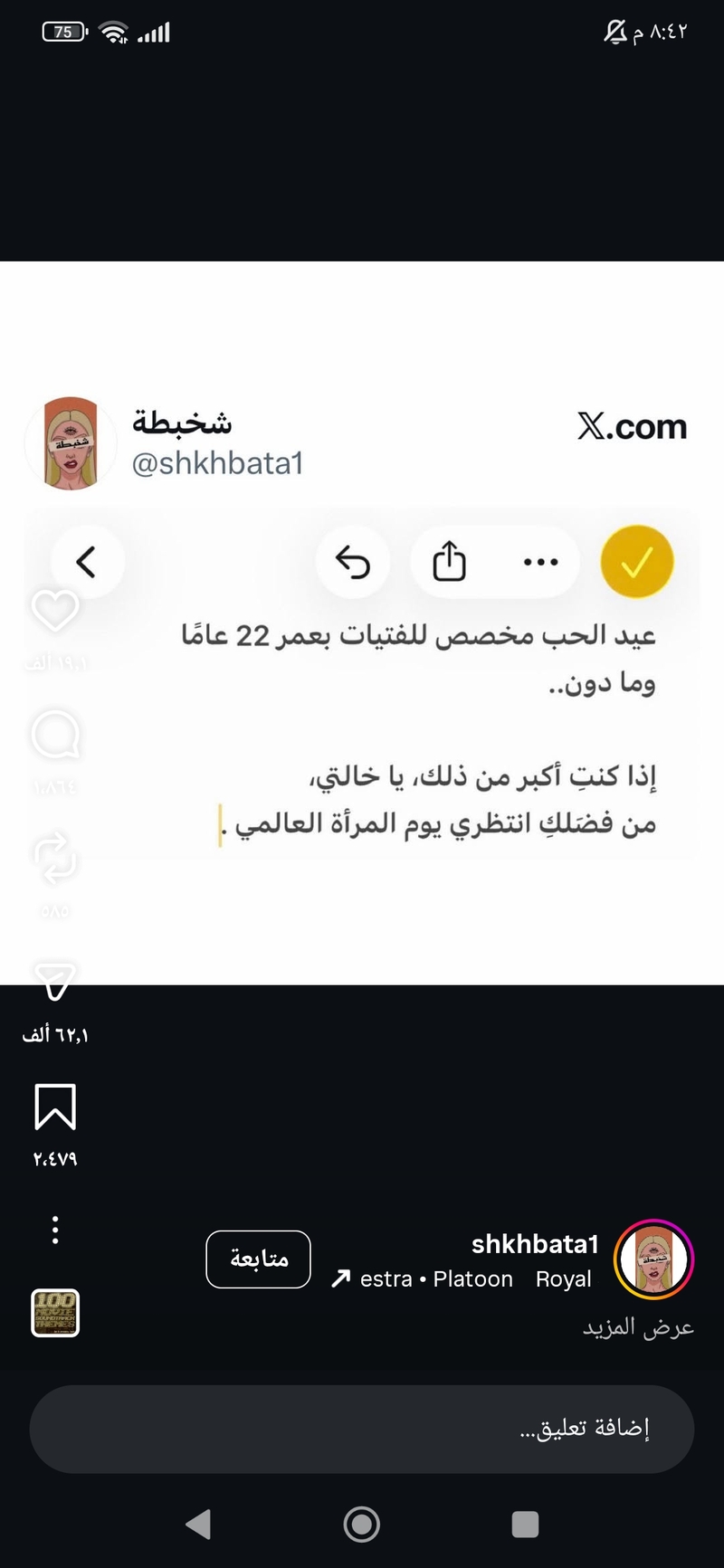Open the shkhbata1 profile picture

[653, 1259]
